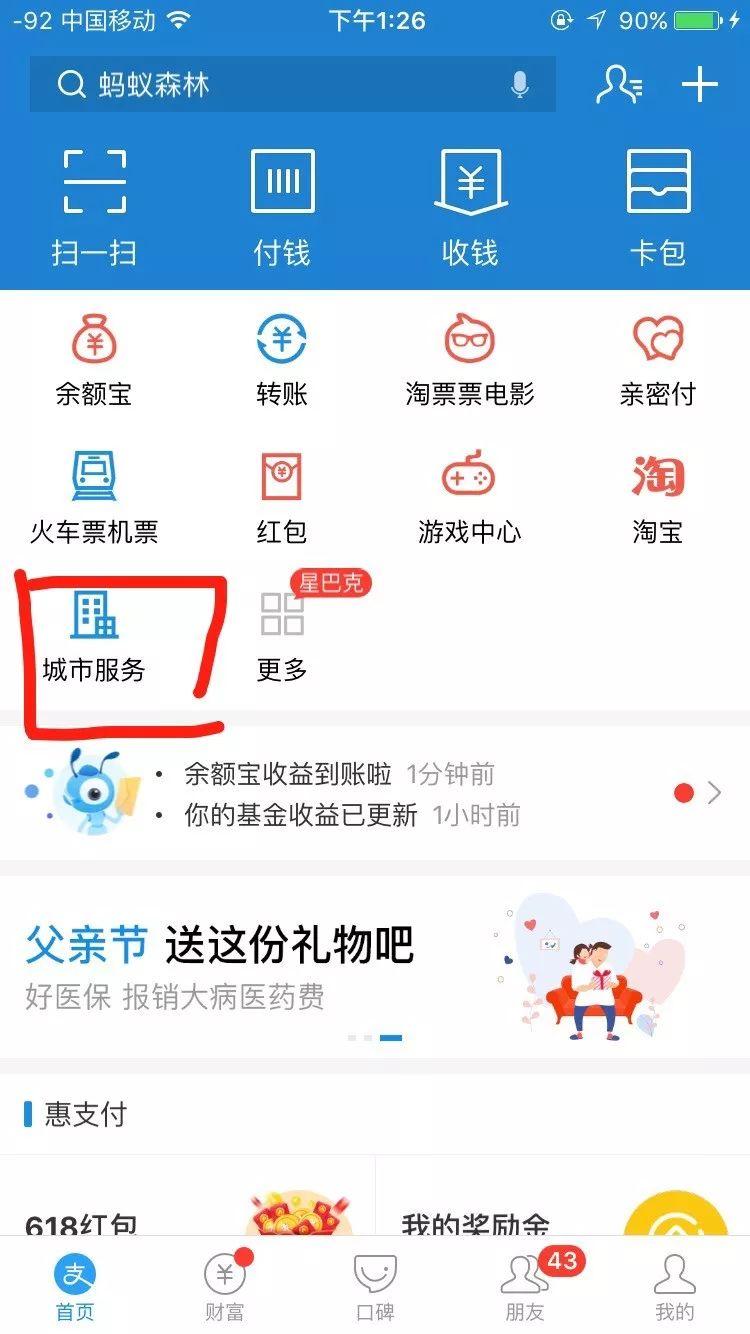This screenshot has width=750, height=1334.
Task: Open the 父亲节 banner
Action: (375, 966)
